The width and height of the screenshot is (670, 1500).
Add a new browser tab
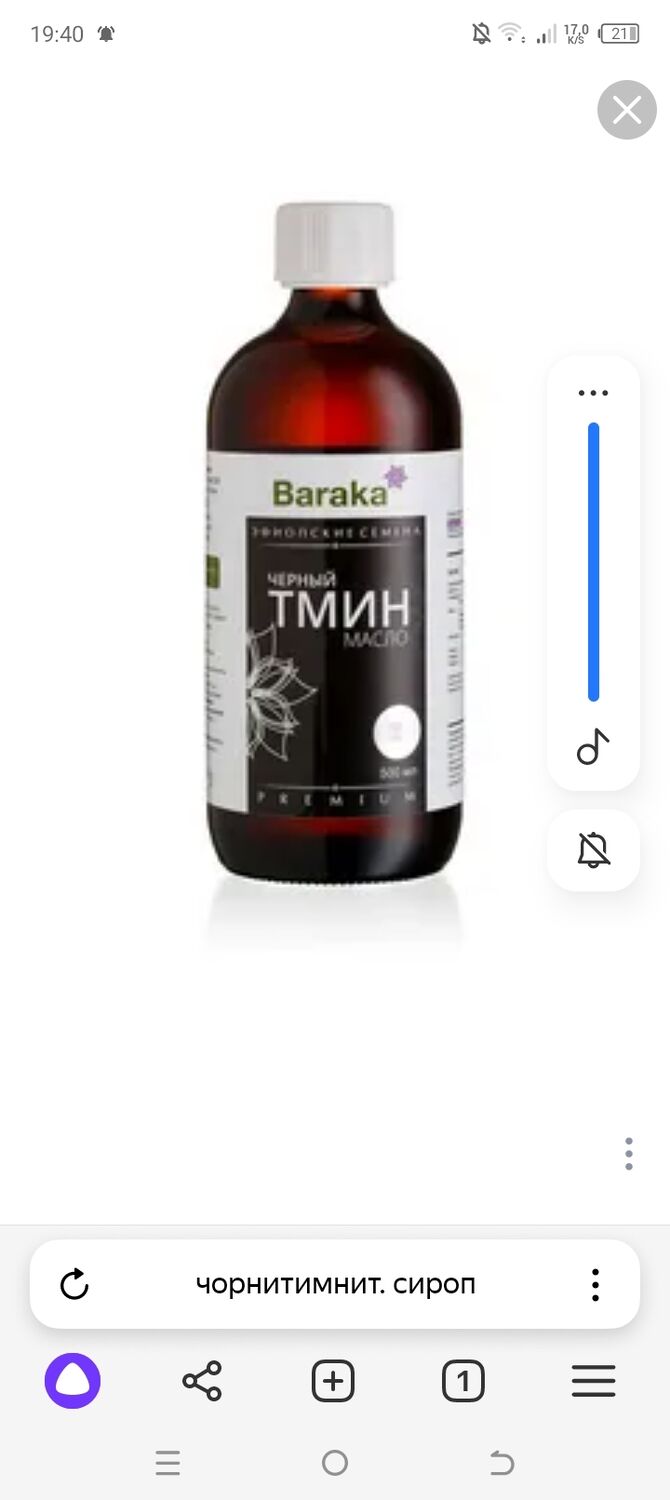(x=333, y=1381)
